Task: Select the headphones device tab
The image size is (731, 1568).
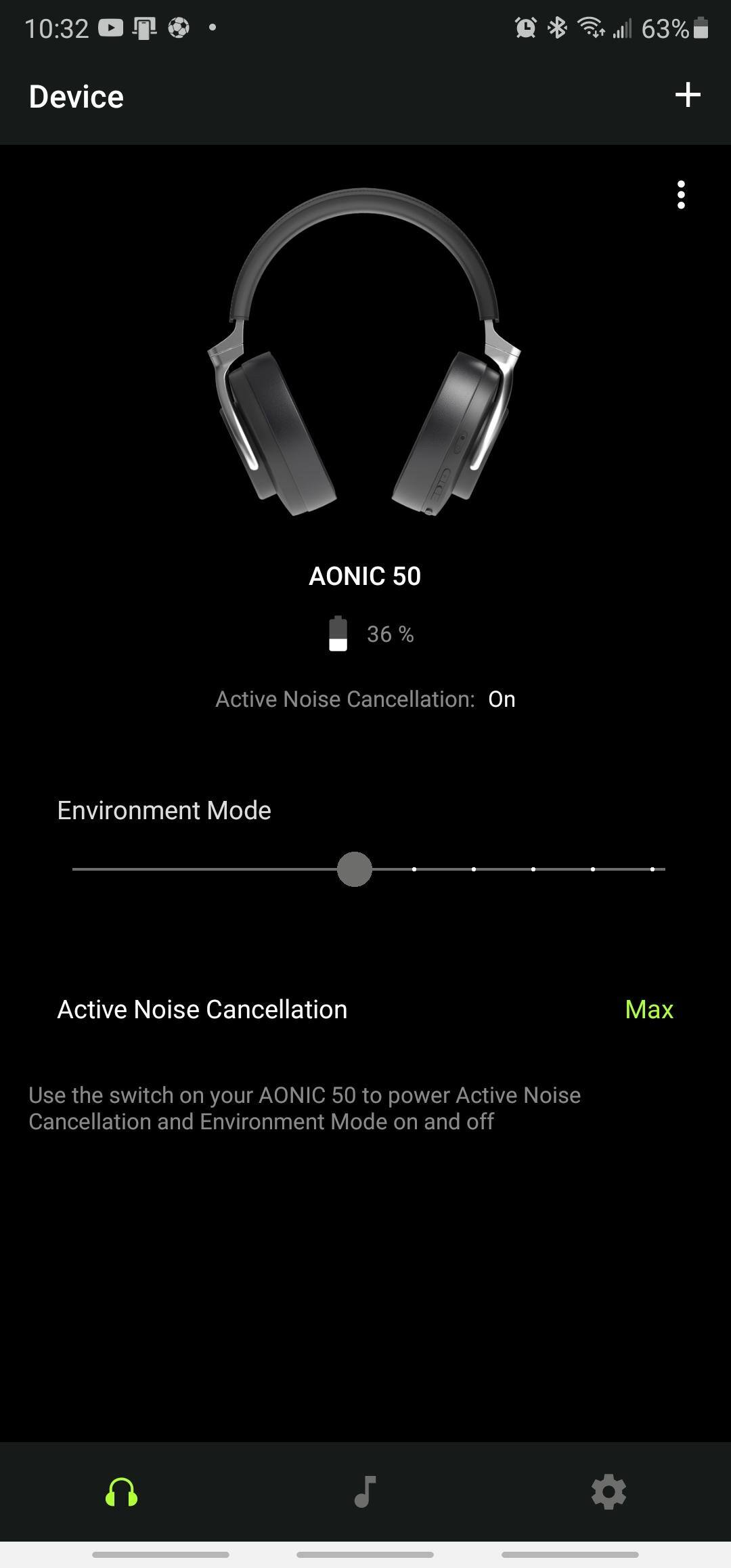Action: (122, 1491)
